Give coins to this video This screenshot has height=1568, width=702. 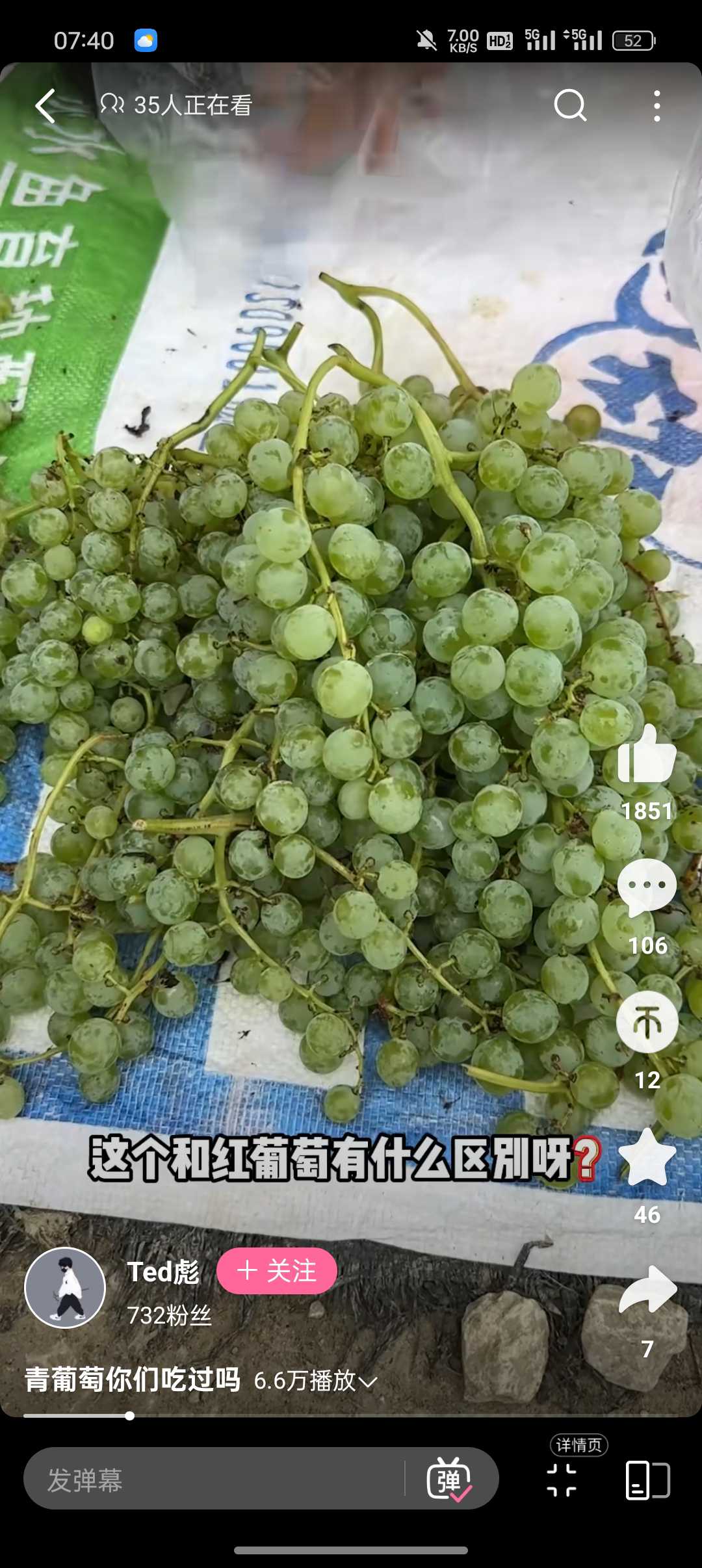pyautogui.click(x=647, y=1022)
